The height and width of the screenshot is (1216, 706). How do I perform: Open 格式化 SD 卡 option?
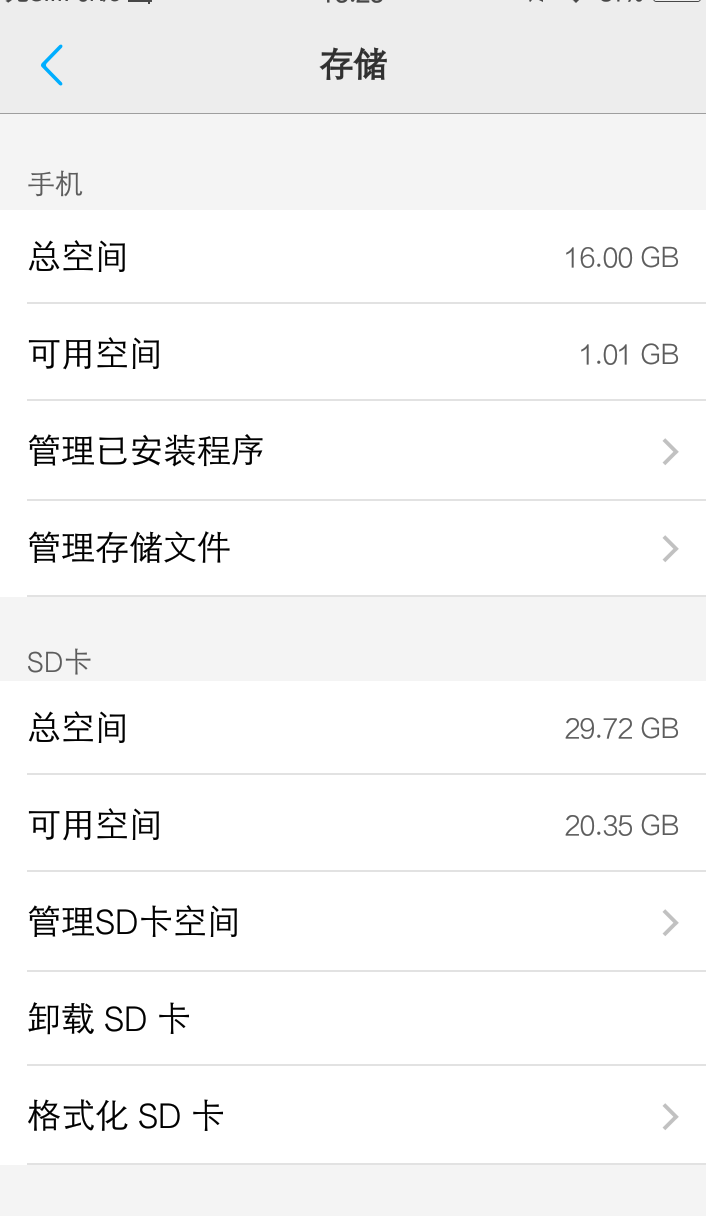(352, 1115)
